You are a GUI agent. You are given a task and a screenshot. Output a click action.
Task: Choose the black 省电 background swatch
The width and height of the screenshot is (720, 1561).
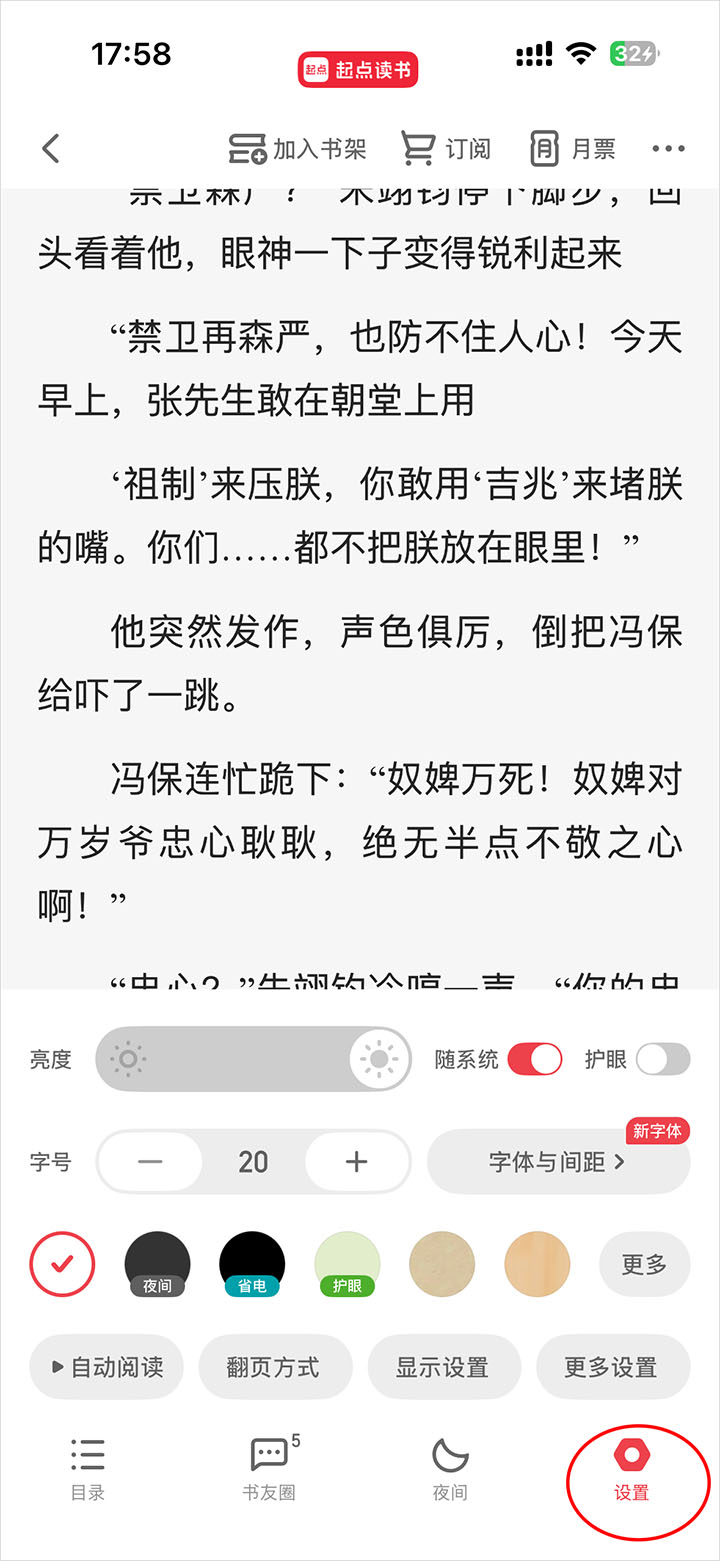252,1264
